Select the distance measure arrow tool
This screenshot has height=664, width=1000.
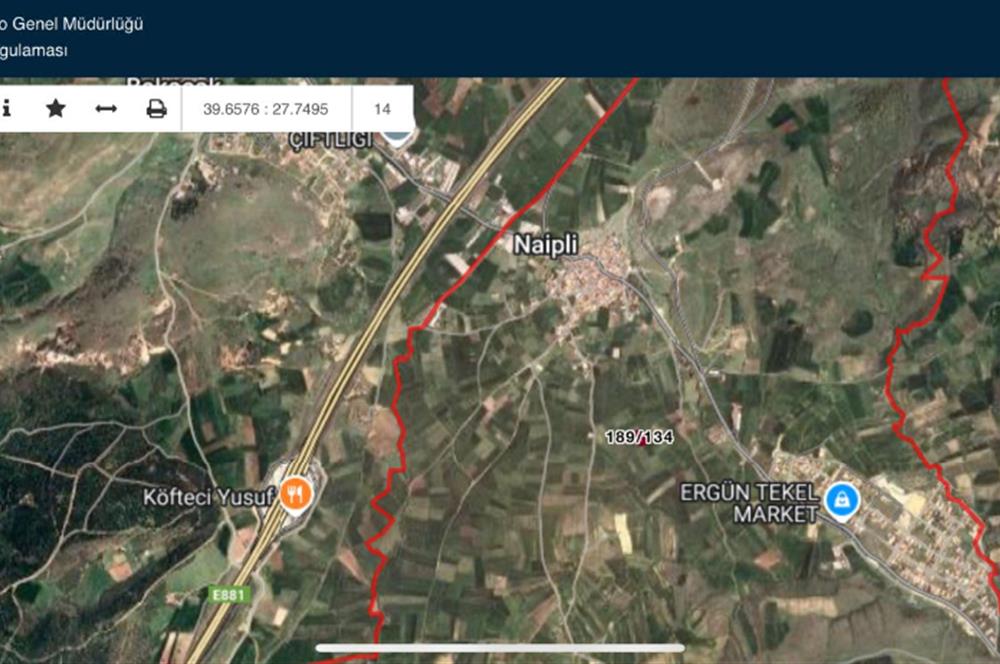[106, 108]
